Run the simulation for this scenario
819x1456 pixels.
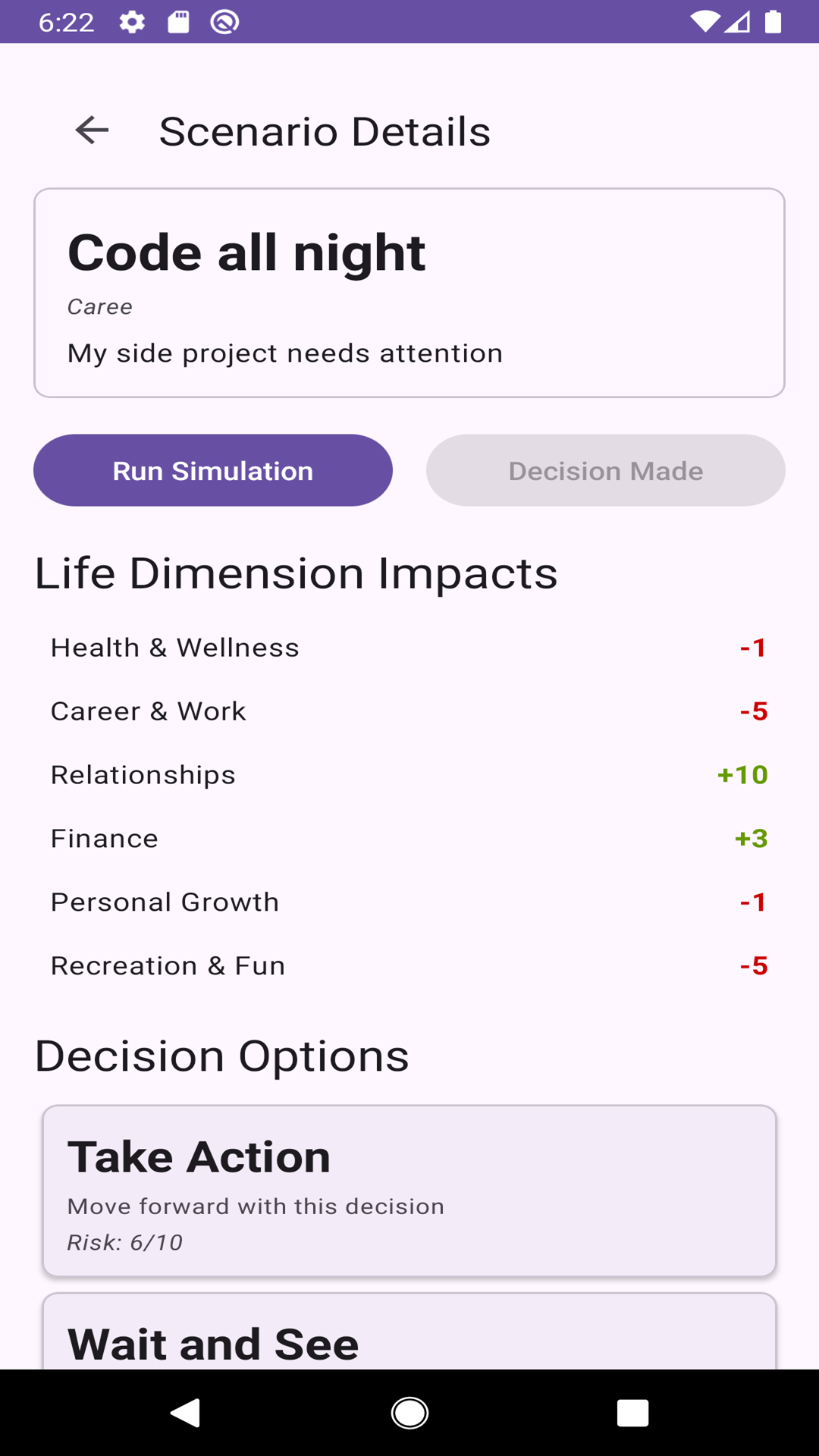tap(213, 470)
